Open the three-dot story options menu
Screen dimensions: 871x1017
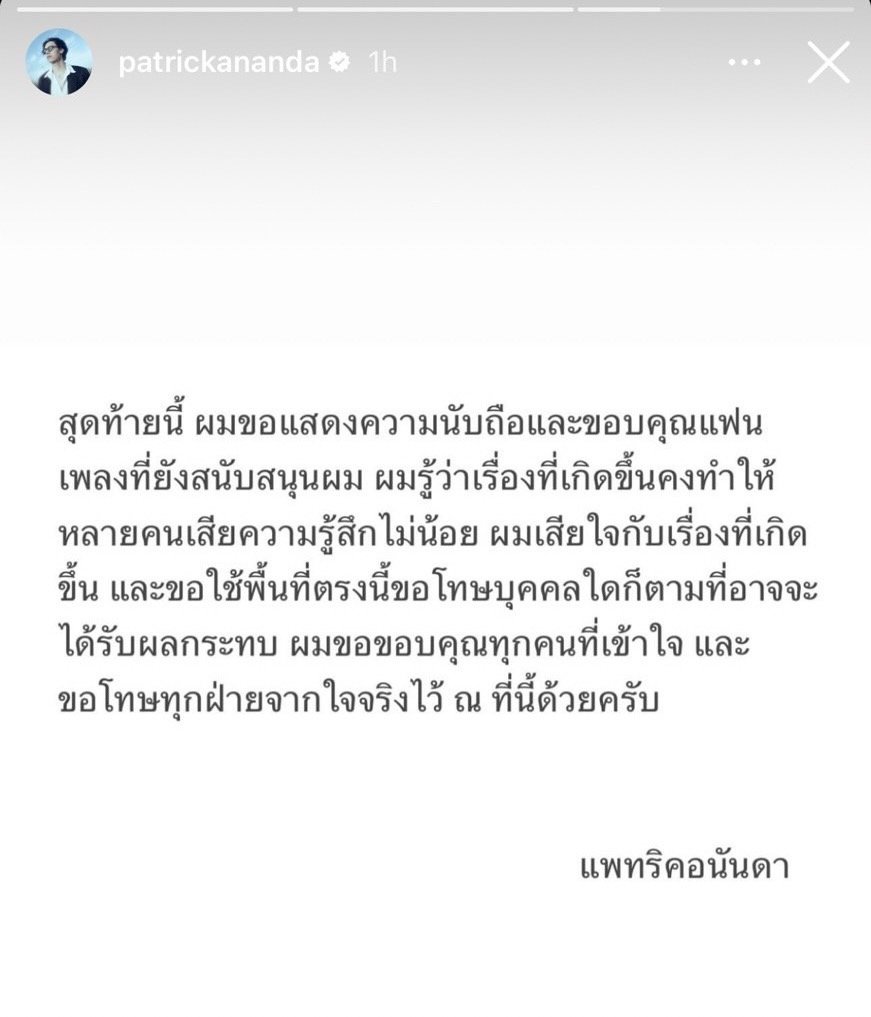click(x=744, y=63)
